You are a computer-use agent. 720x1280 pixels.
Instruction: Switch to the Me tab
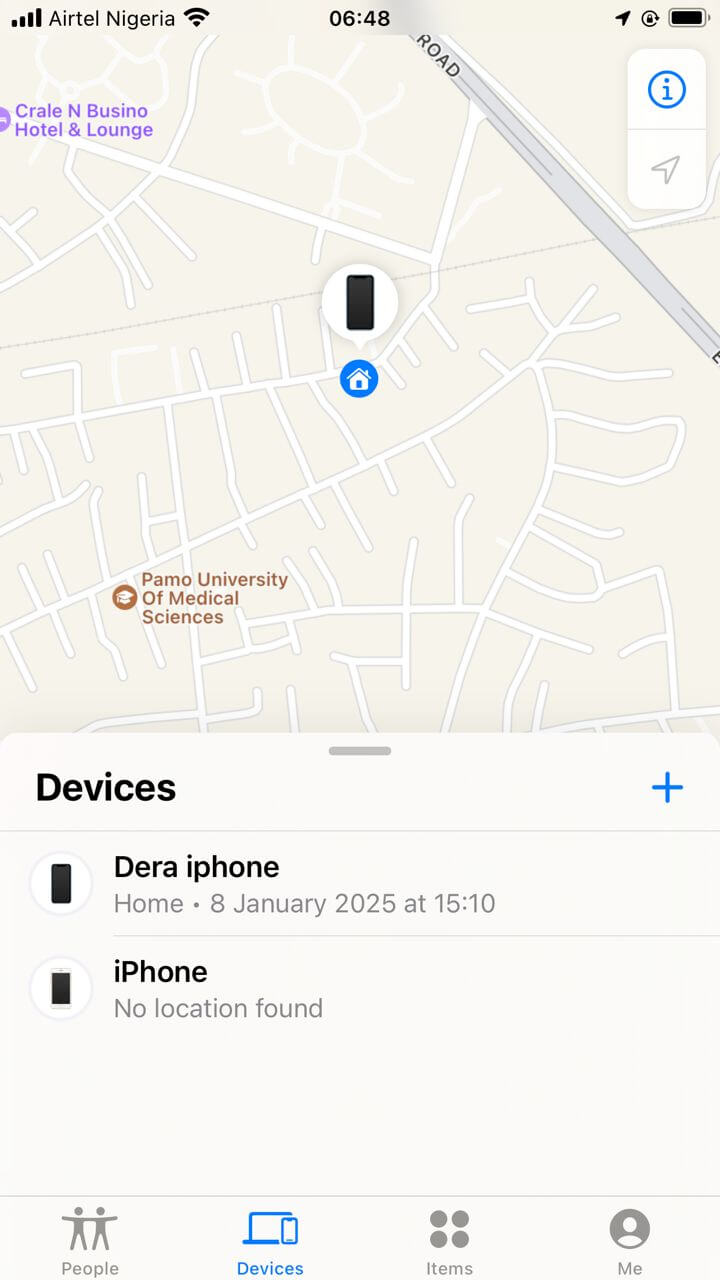pos(630,1238)
